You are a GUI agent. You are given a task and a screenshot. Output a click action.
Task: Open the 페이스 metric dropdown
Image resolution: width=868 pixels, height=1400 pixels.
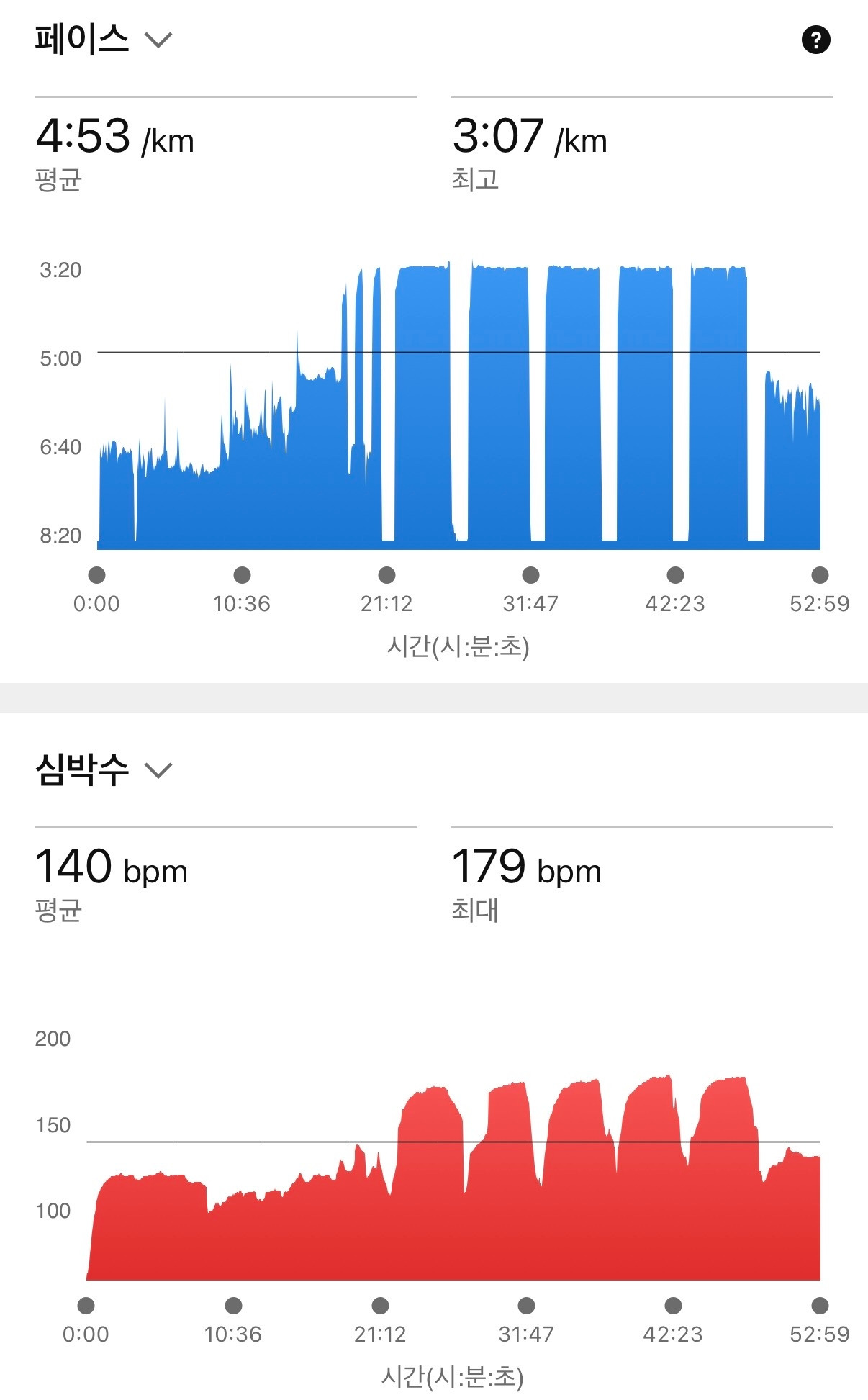click(x=157, y=40)
